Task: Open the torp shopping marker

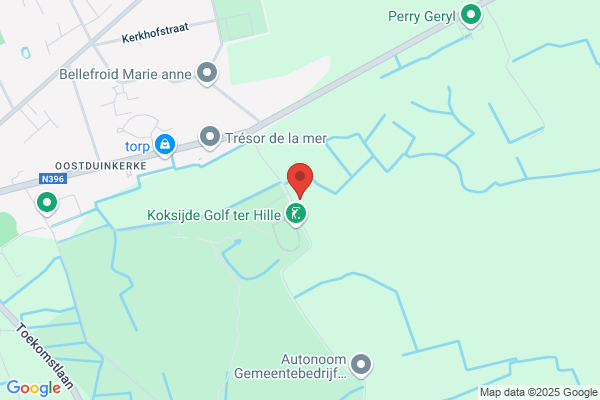Action: 165,145
